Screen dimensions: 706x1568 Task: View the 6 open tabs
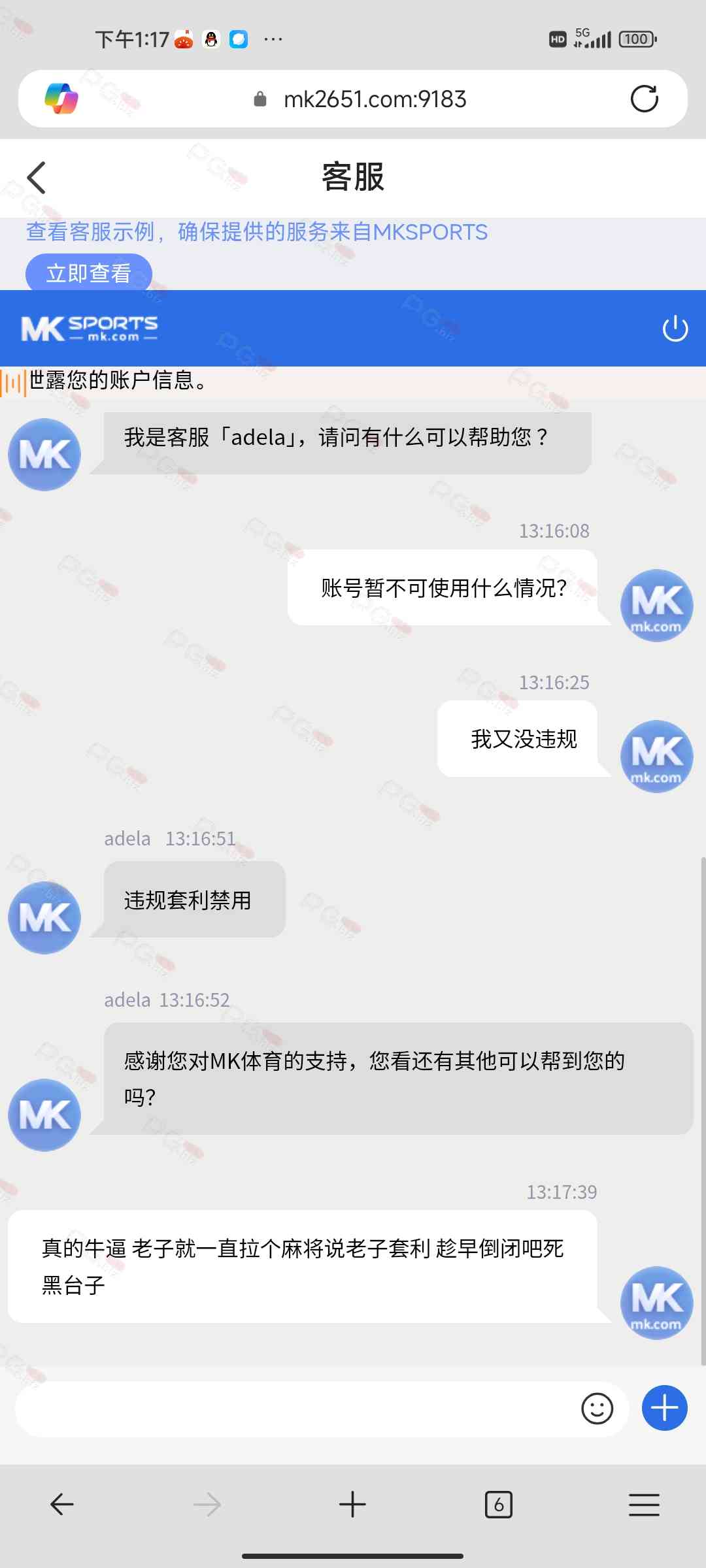click(498, 1505)
